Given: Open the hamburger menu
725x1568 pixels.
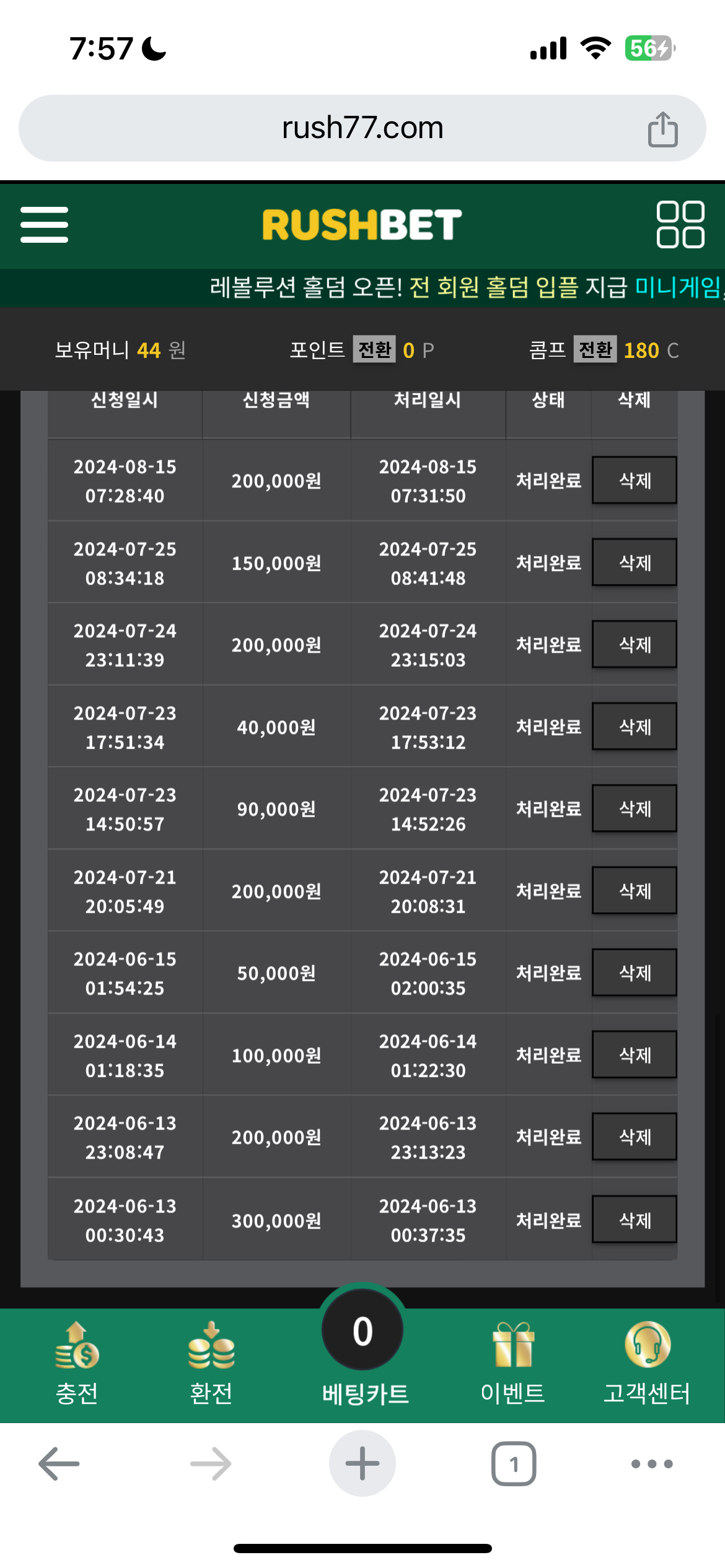Looking at the screenshot, I should [44, 224].
